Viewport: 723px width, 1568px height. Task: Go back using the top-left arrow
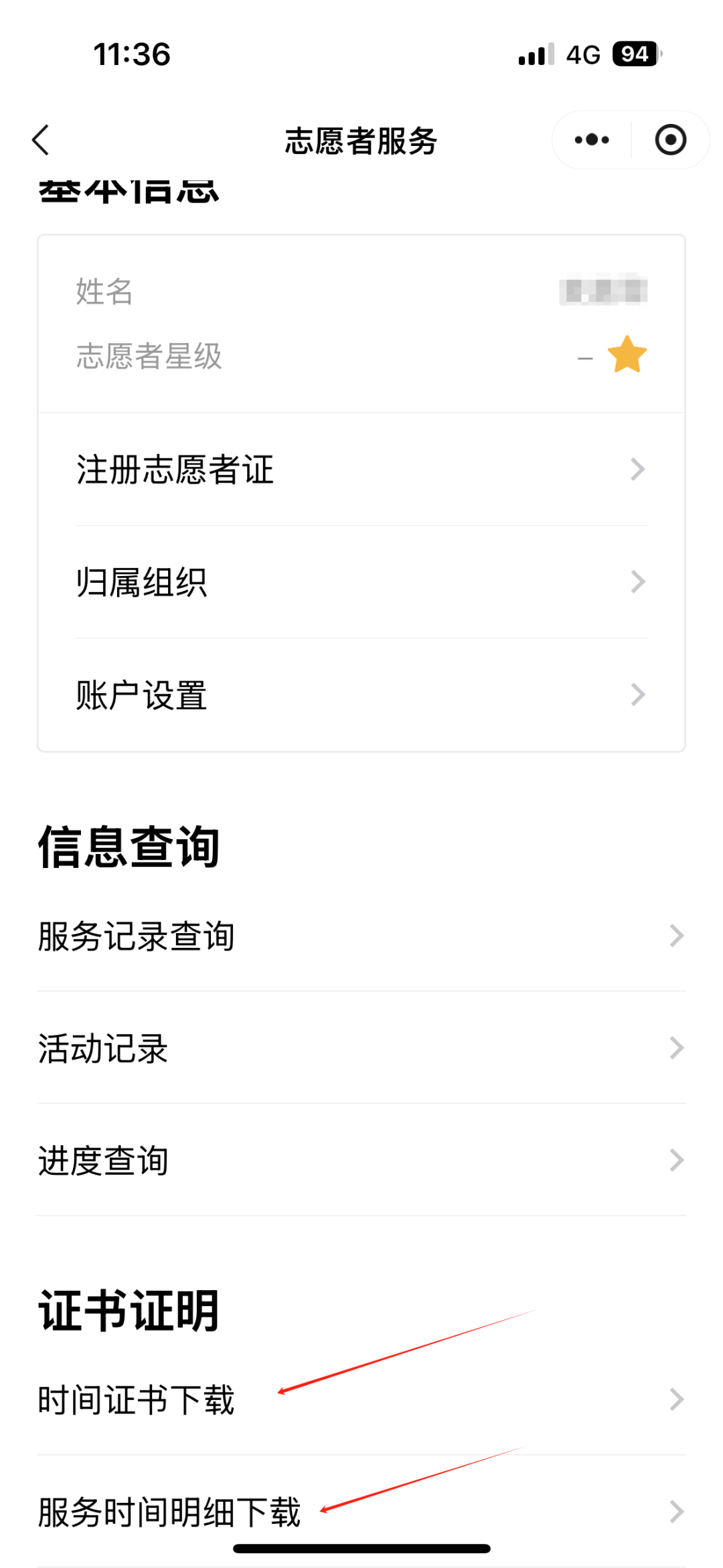[x=41, y=140]
